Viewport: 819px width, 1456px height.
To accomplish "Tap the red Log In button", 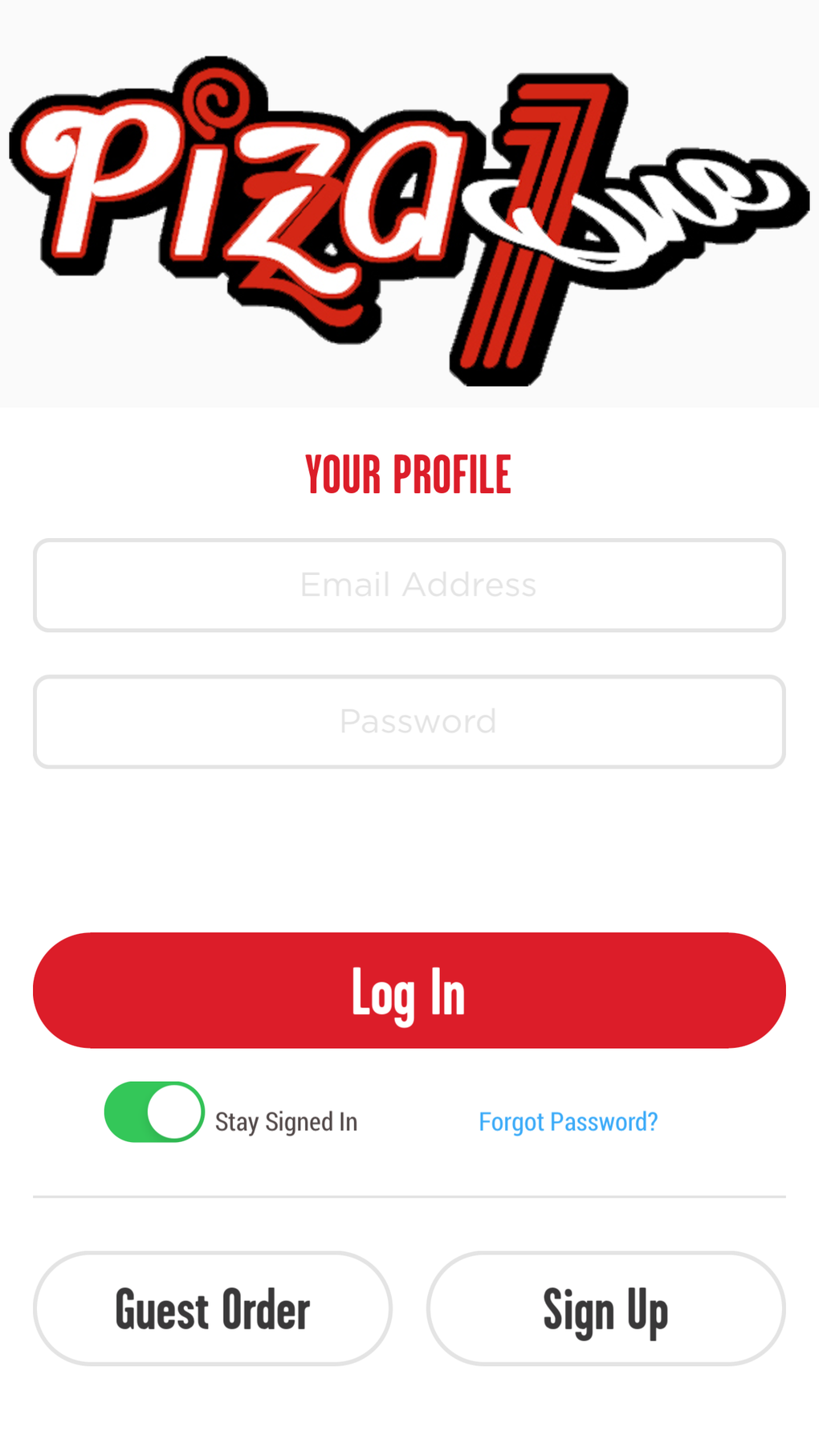I will click(x=409, y=989).
